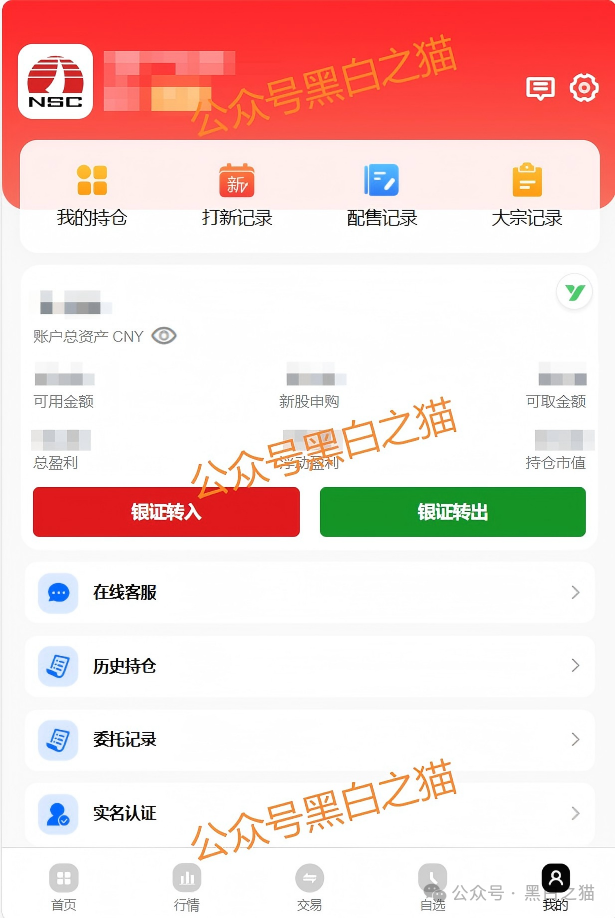Image resolution: width=615 pixels, height=918 pixels.
Task: View 配售记录
Action: click(x=381, y=196)
